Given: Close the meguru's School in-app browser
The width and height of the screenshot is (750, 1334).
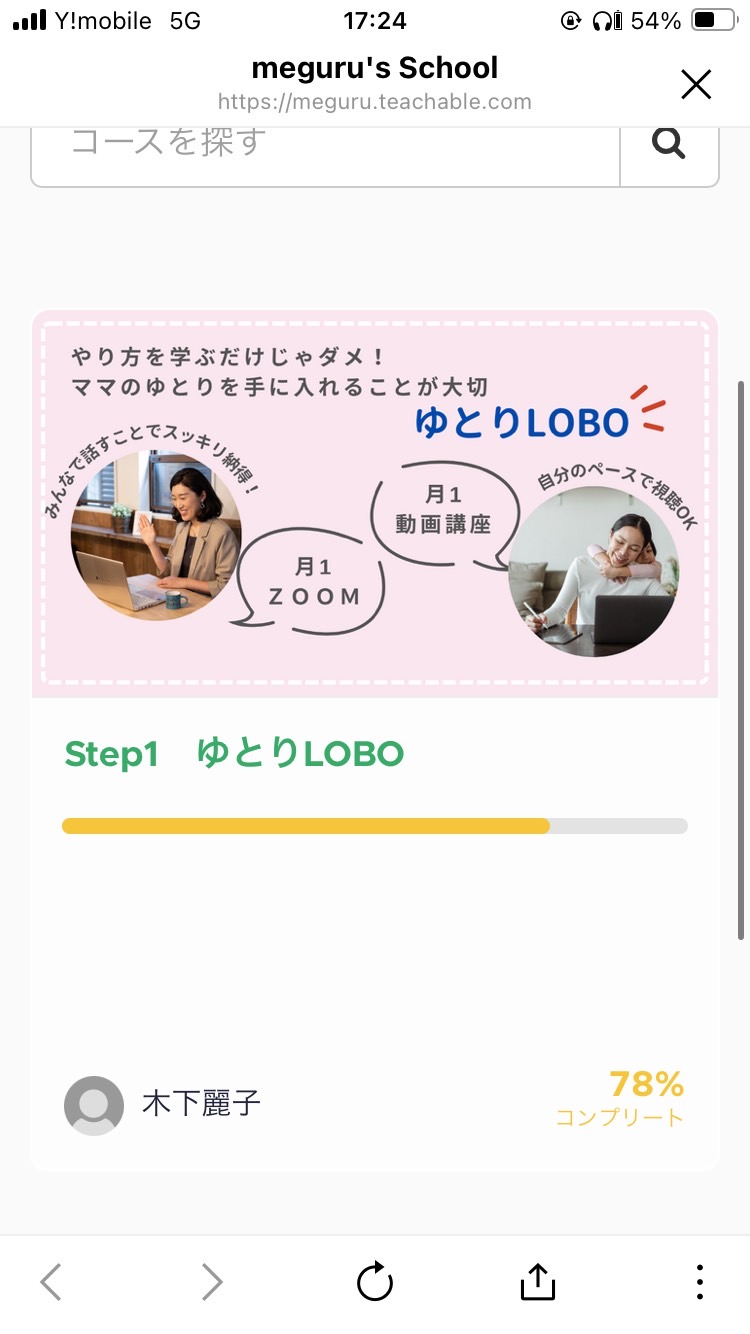Looking at the screenshot, I should (x=696, y=85).
